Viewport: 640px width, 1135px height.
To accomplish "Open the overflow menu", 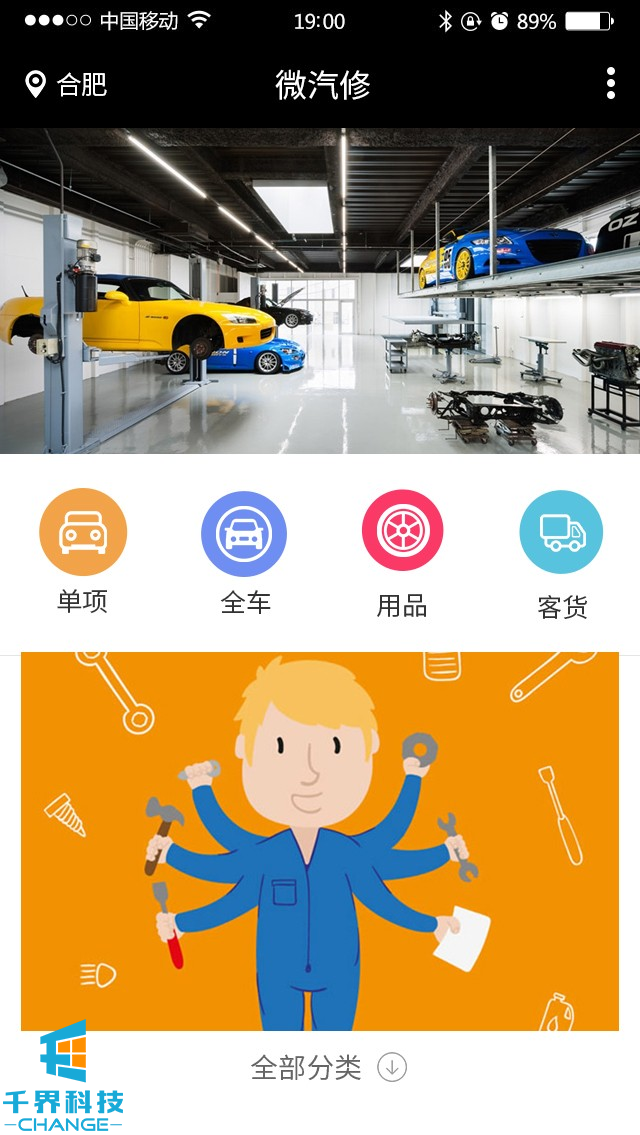I will point(610,84).
